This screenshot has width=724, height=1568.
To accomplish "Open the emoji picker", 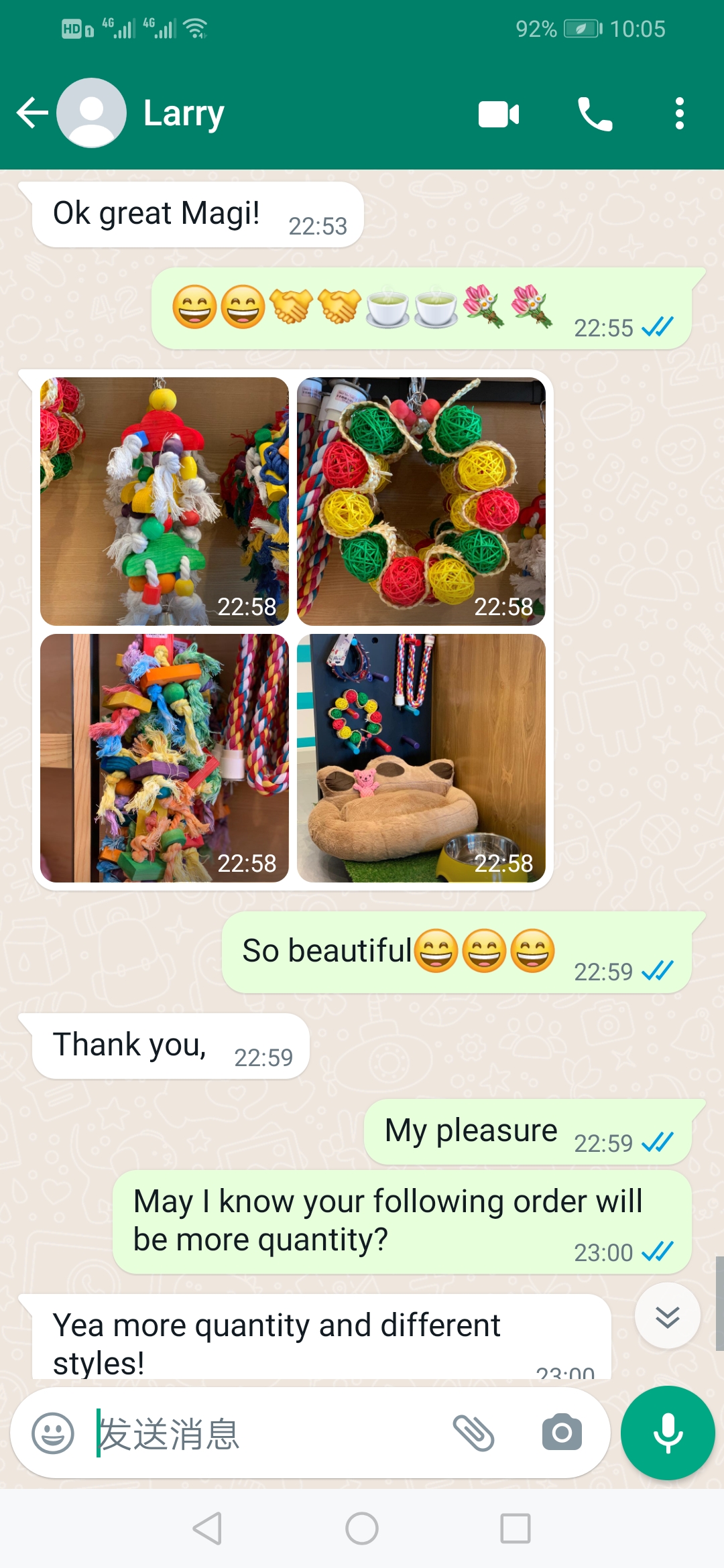I will click(x=53, y=1433).
